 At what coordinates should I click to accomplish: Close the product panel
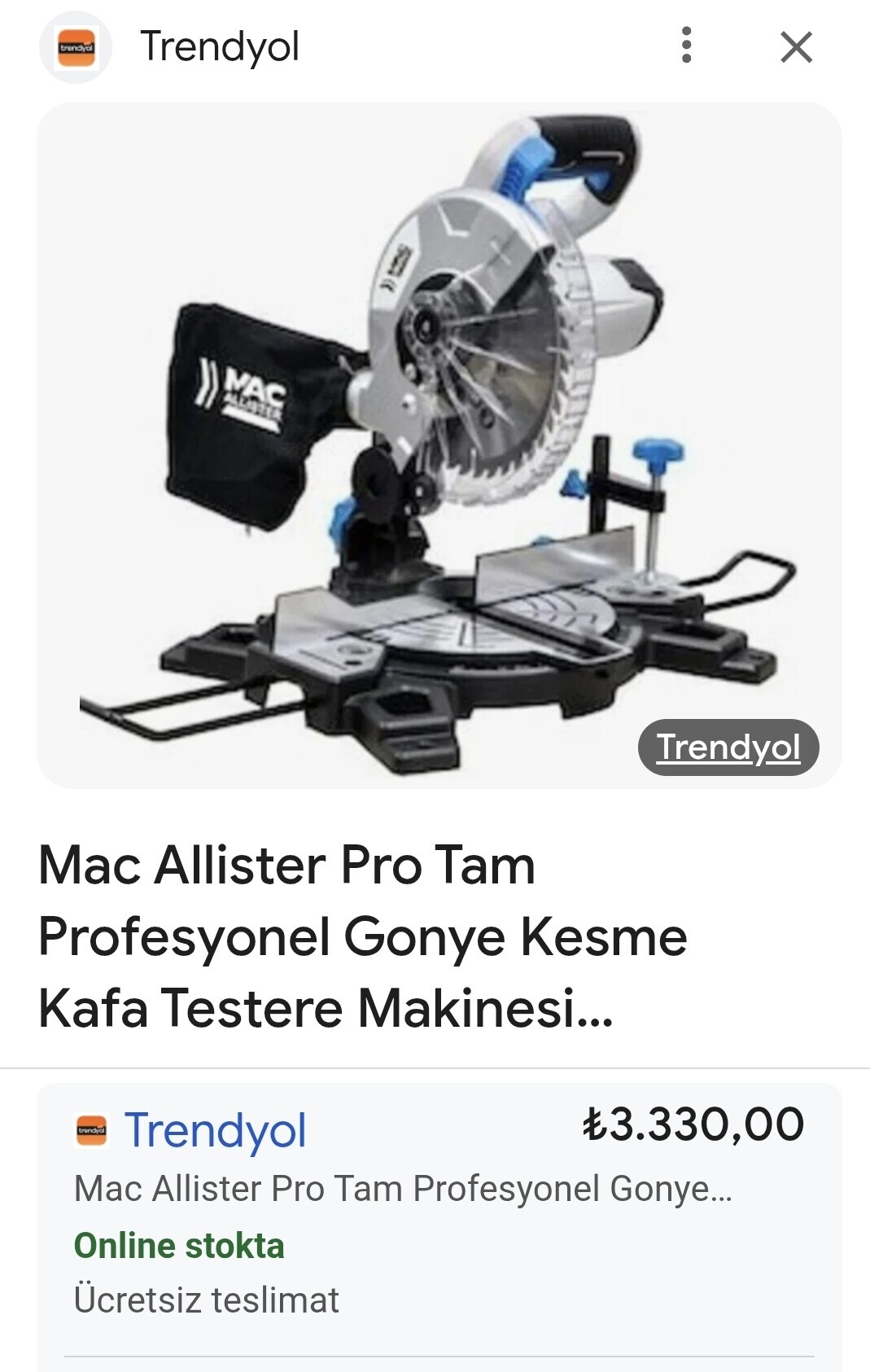click(796, 47)
